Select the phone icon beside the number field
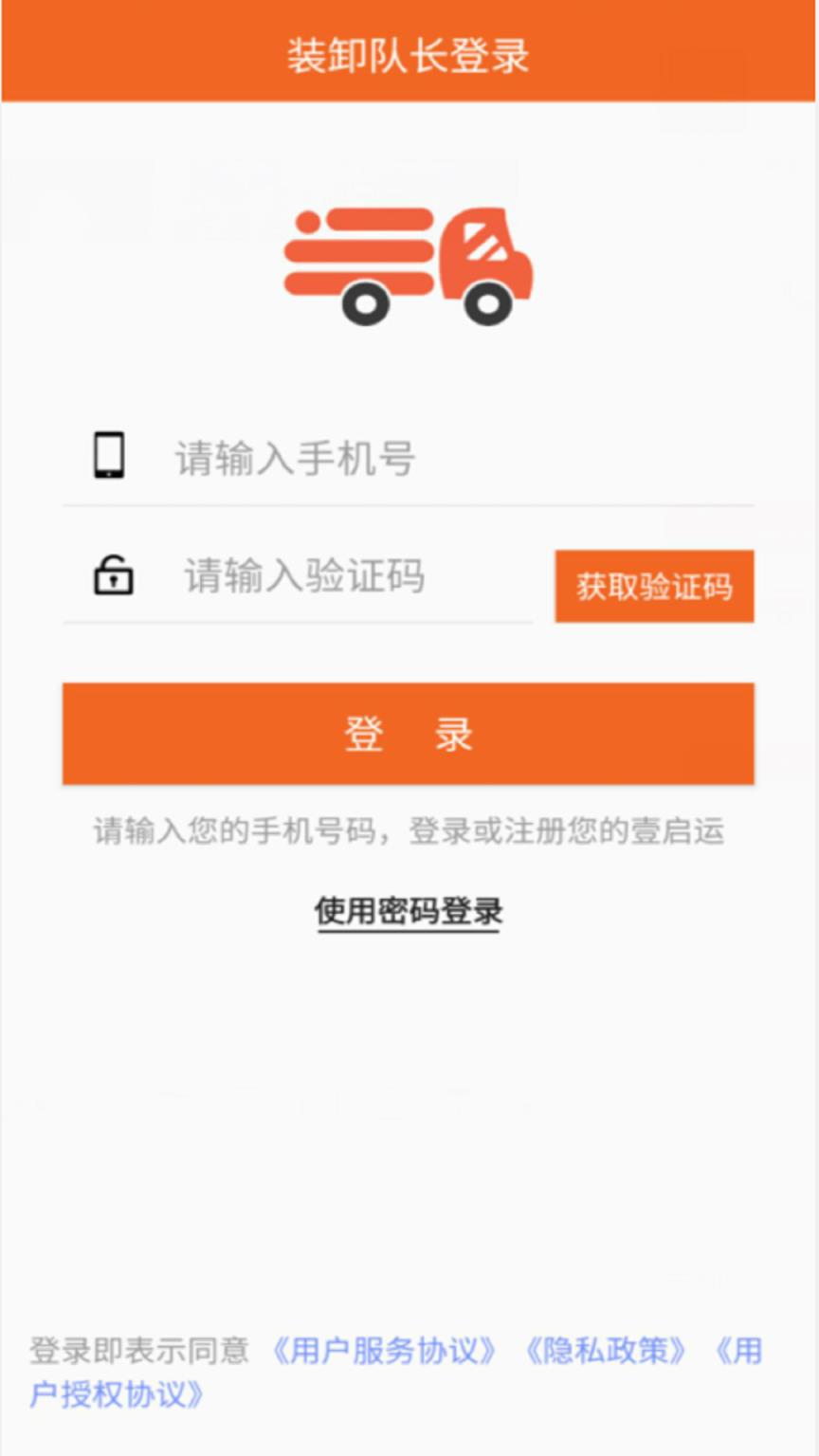Image resolution: width=819 pixels, height=1456 pixels. pos(109,457)
